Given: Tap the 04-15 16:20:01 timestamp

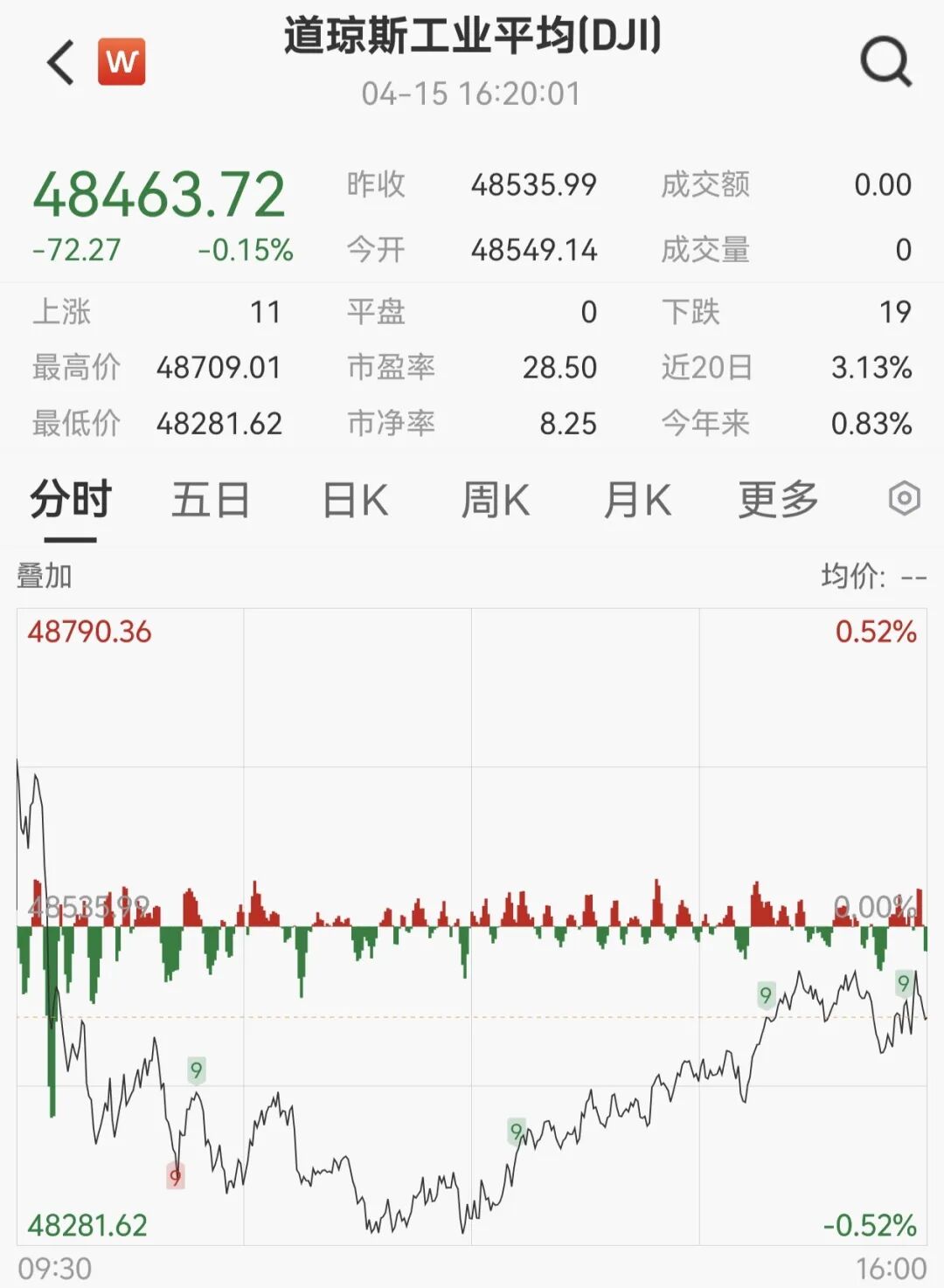Looking at the screenshot, I should (472, 93).
